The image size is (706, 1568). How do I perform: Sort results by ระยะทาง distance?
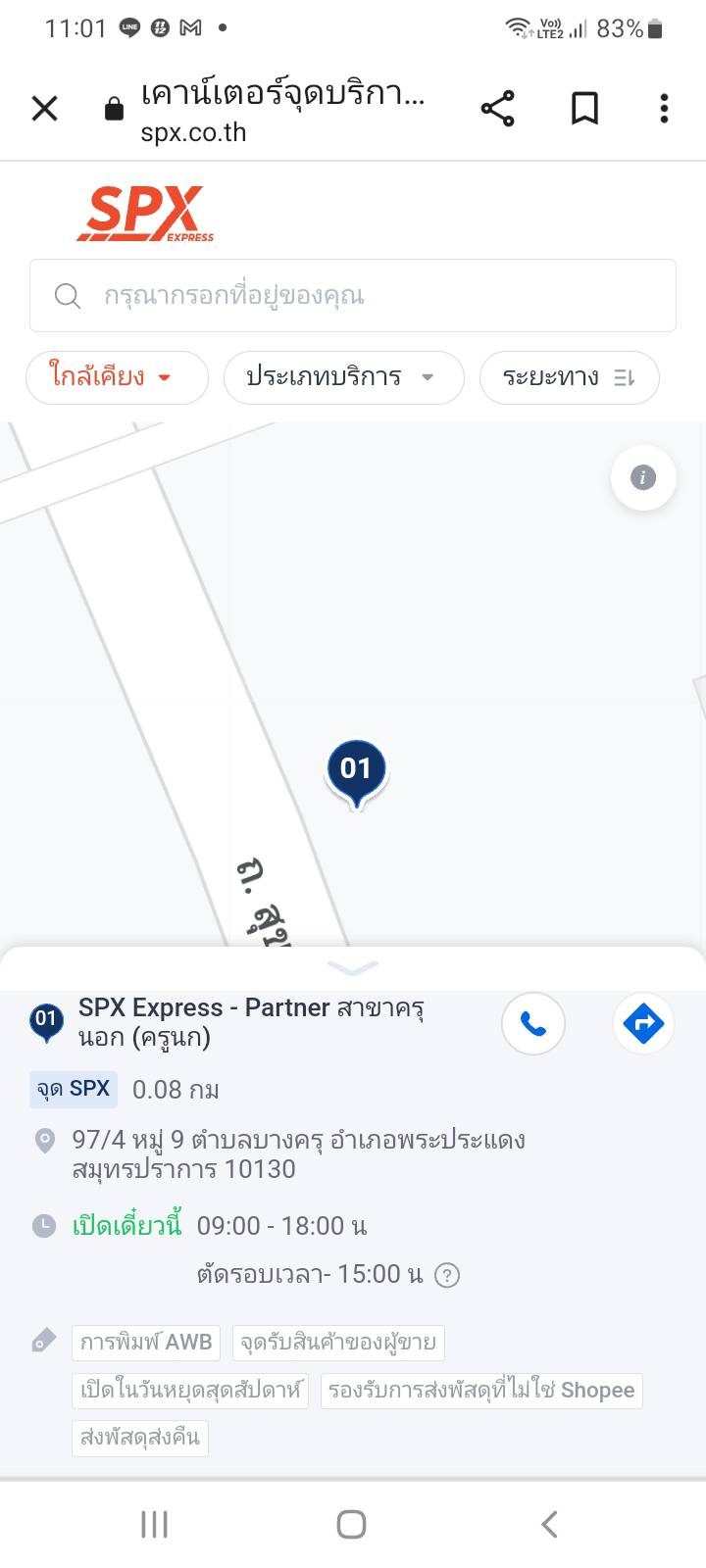(x=569, y=377)
